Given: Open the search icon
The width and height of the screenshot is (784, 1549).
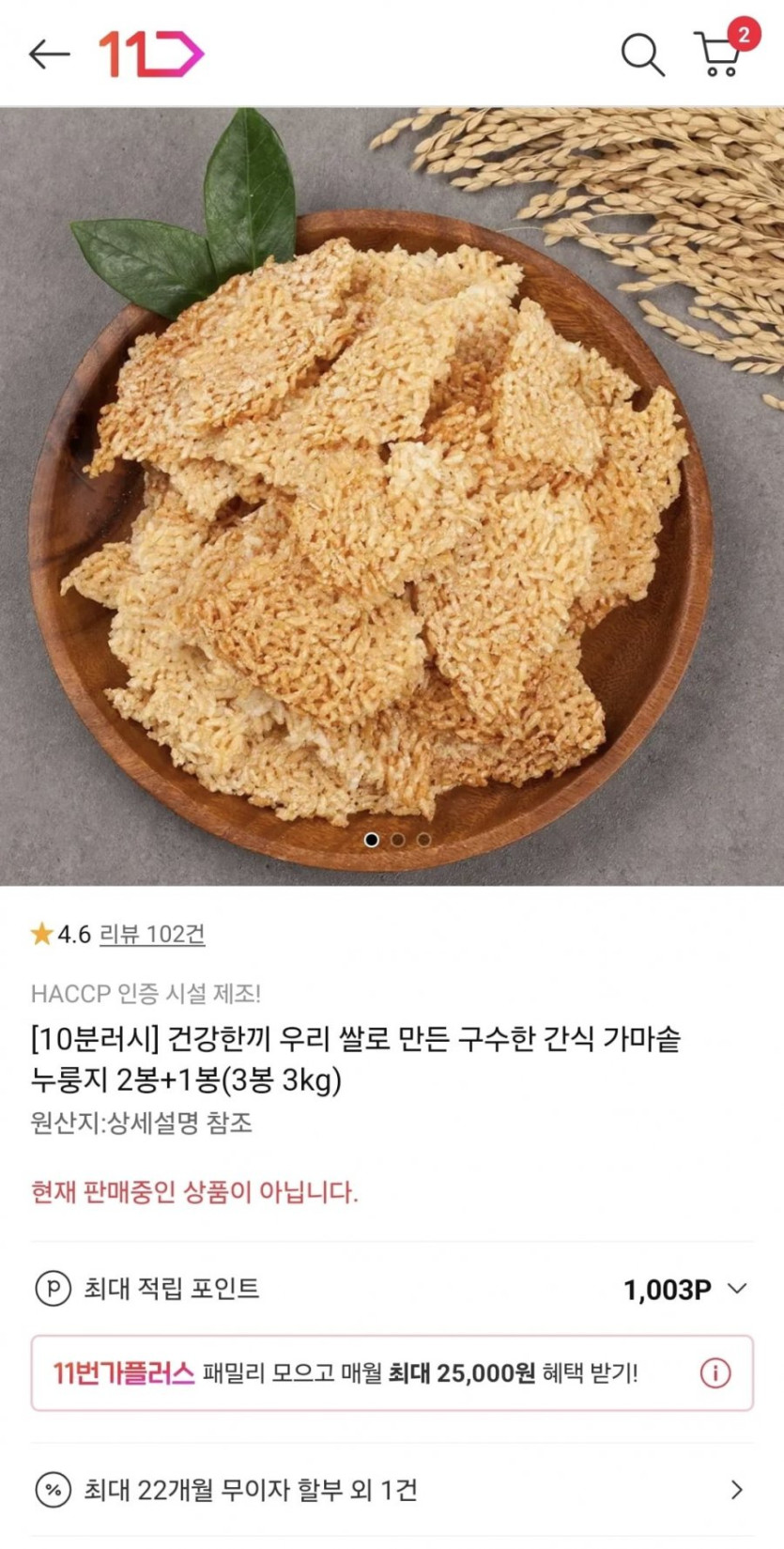Looking at the screenshot, I should point(642,54).
